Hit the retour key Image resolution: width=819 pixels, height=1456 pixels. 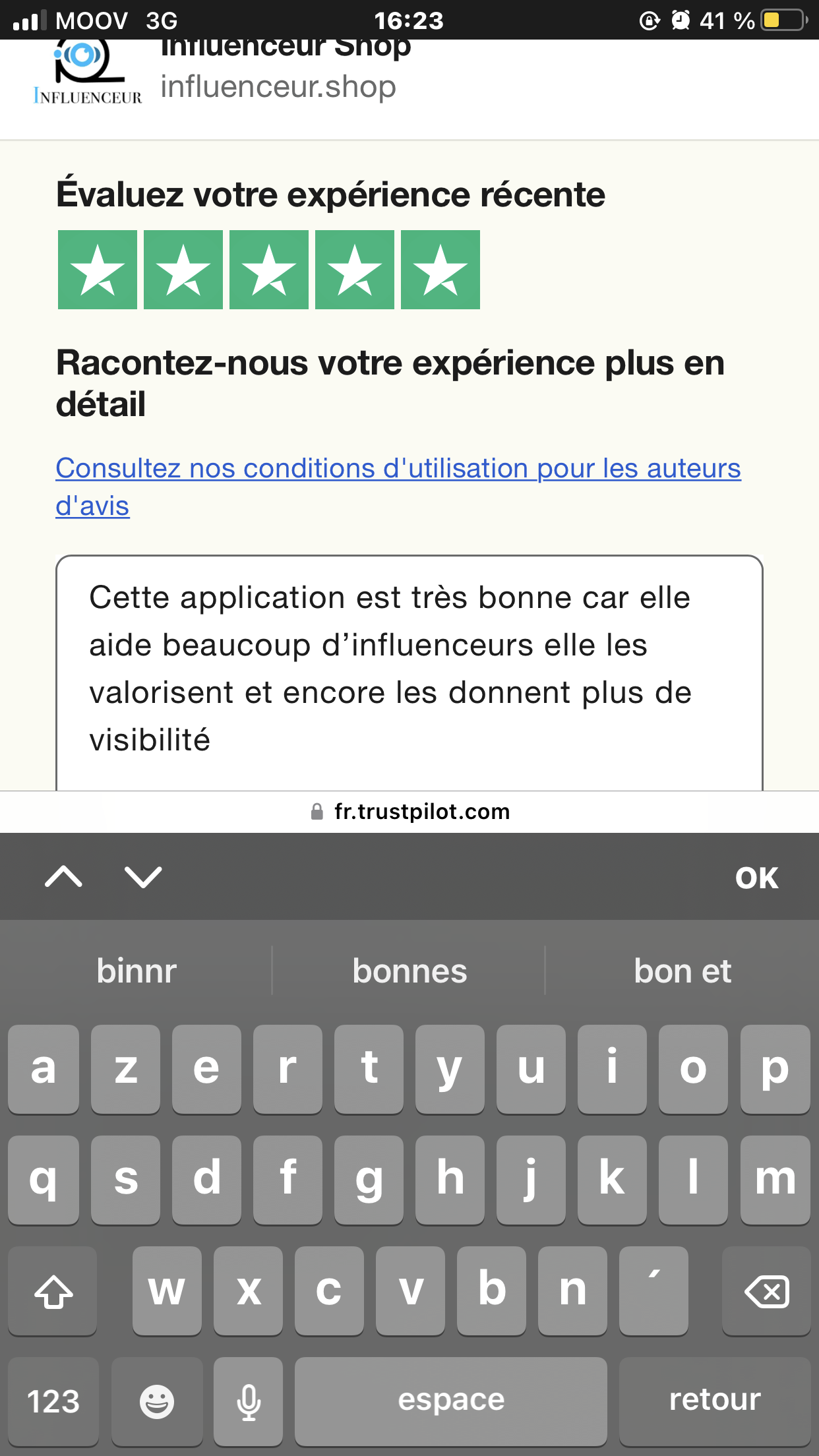point(715,1401)
